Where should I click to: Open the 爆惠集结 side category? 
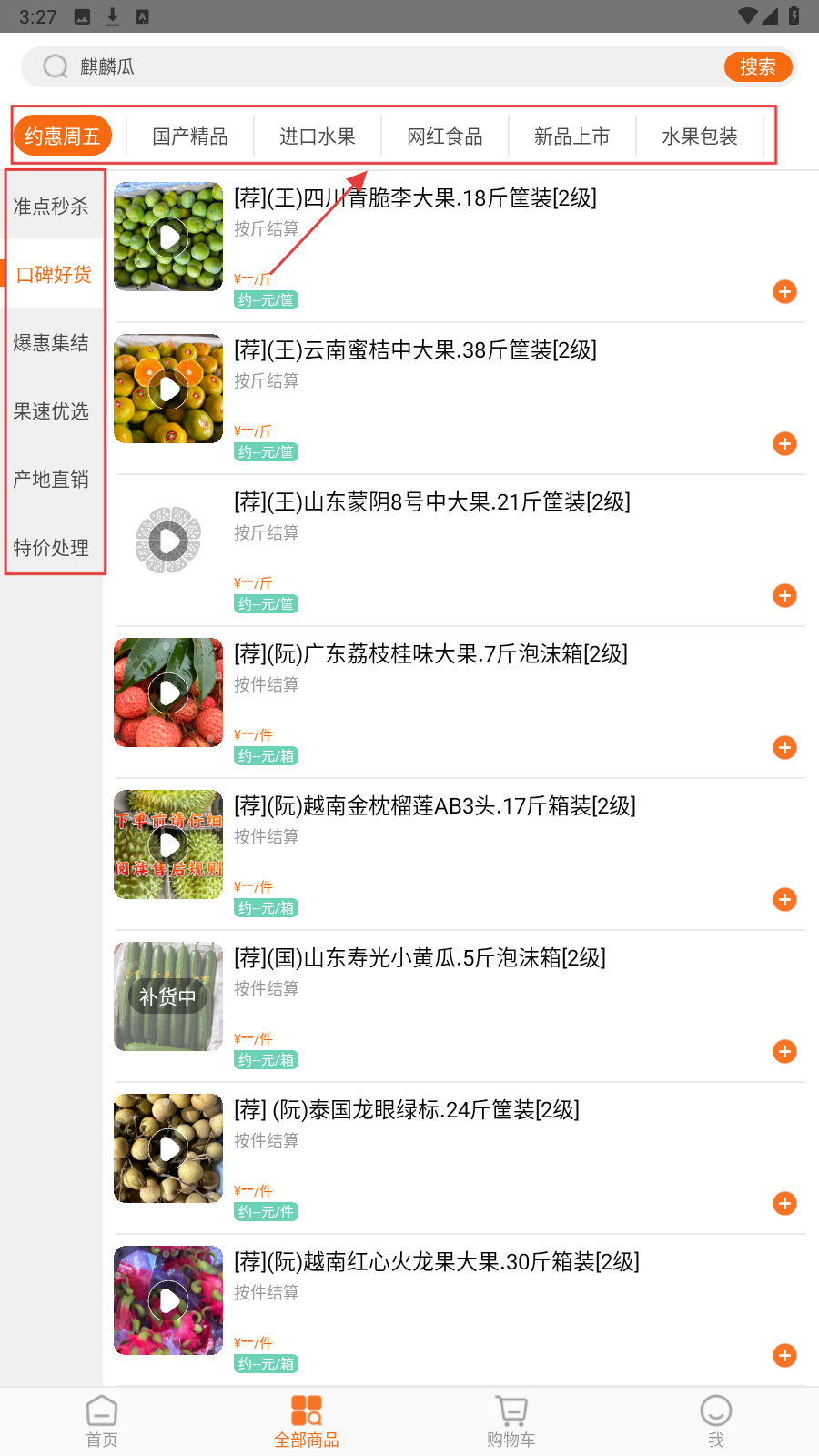click(x=52, y=343)
